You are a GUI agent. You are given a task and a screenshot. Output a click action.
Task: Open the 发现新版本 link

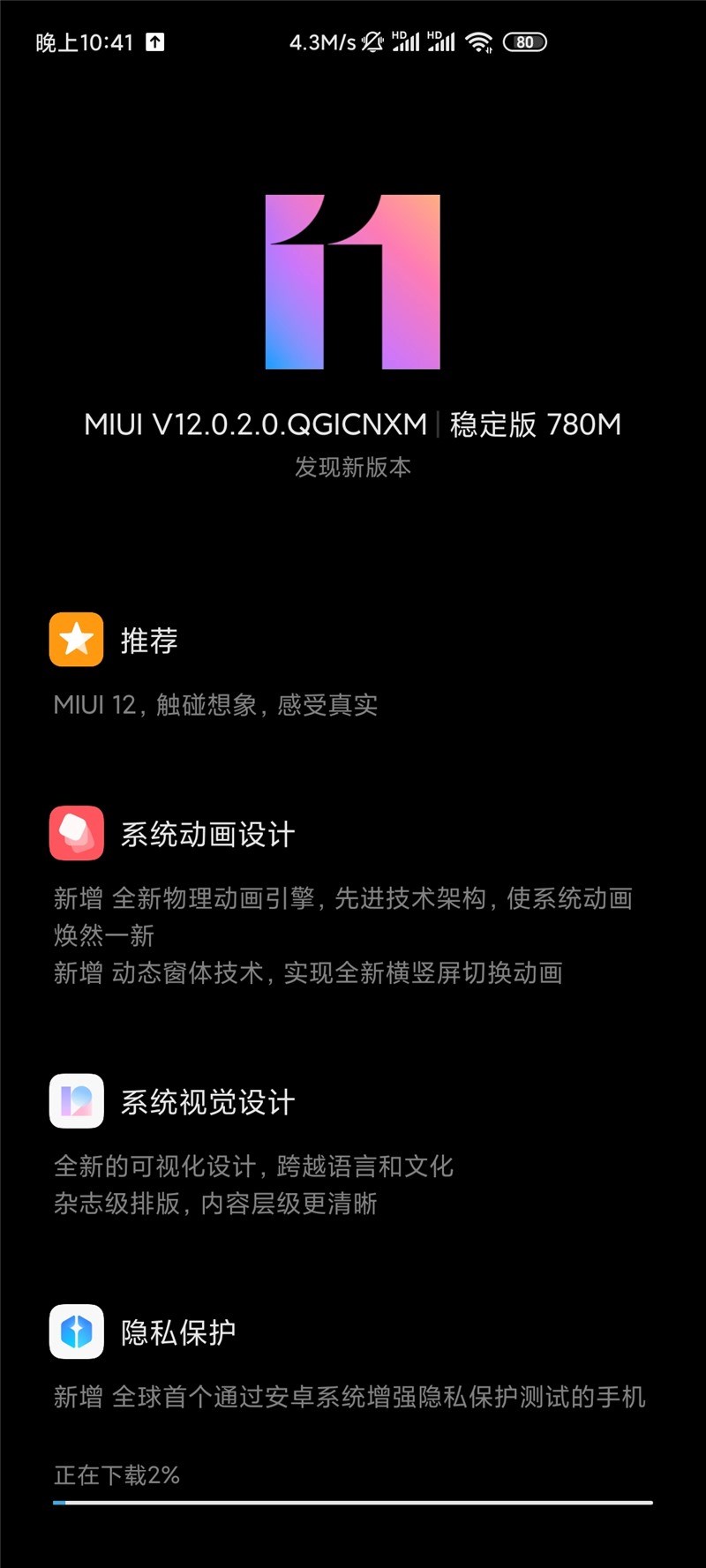pos(353,469)
